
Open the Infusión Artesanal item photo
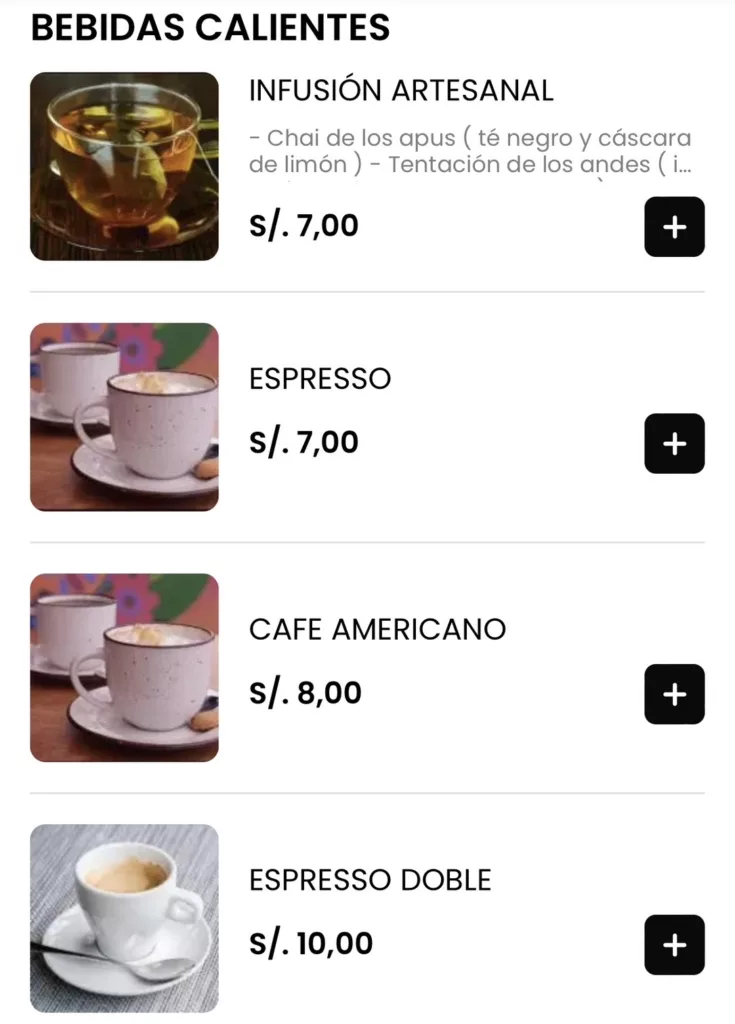click(124, 166)
